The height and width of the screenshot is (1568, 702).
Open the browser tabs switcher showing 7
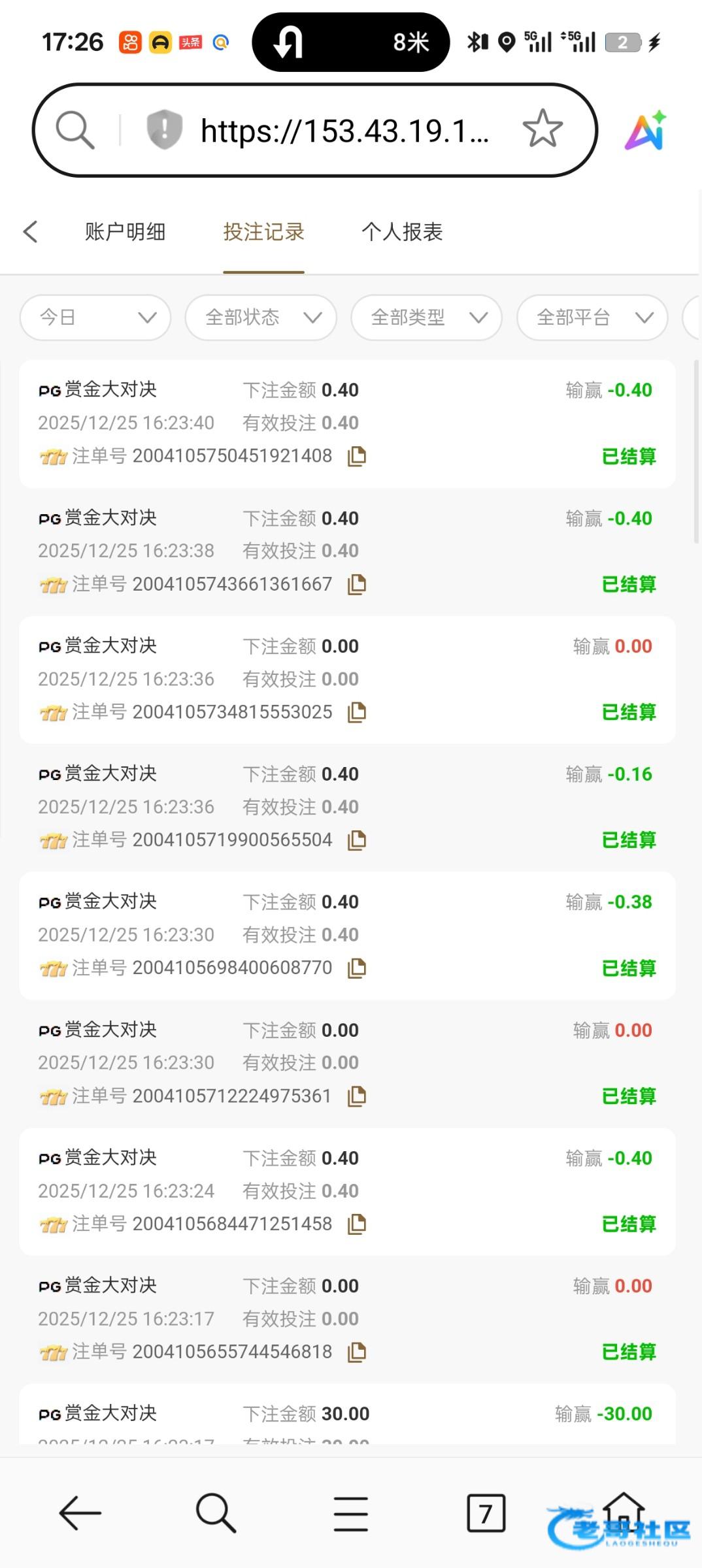click(486, 1512)
